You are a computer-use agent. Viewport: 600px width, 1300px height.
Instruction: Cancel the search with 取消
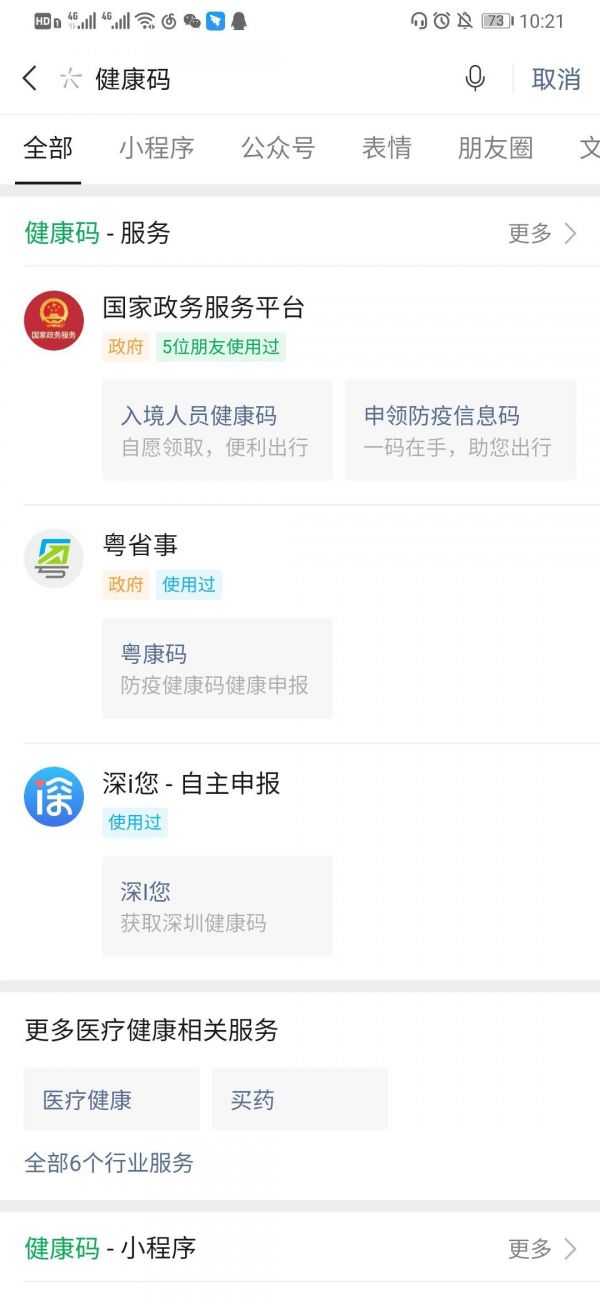point(556,79)
